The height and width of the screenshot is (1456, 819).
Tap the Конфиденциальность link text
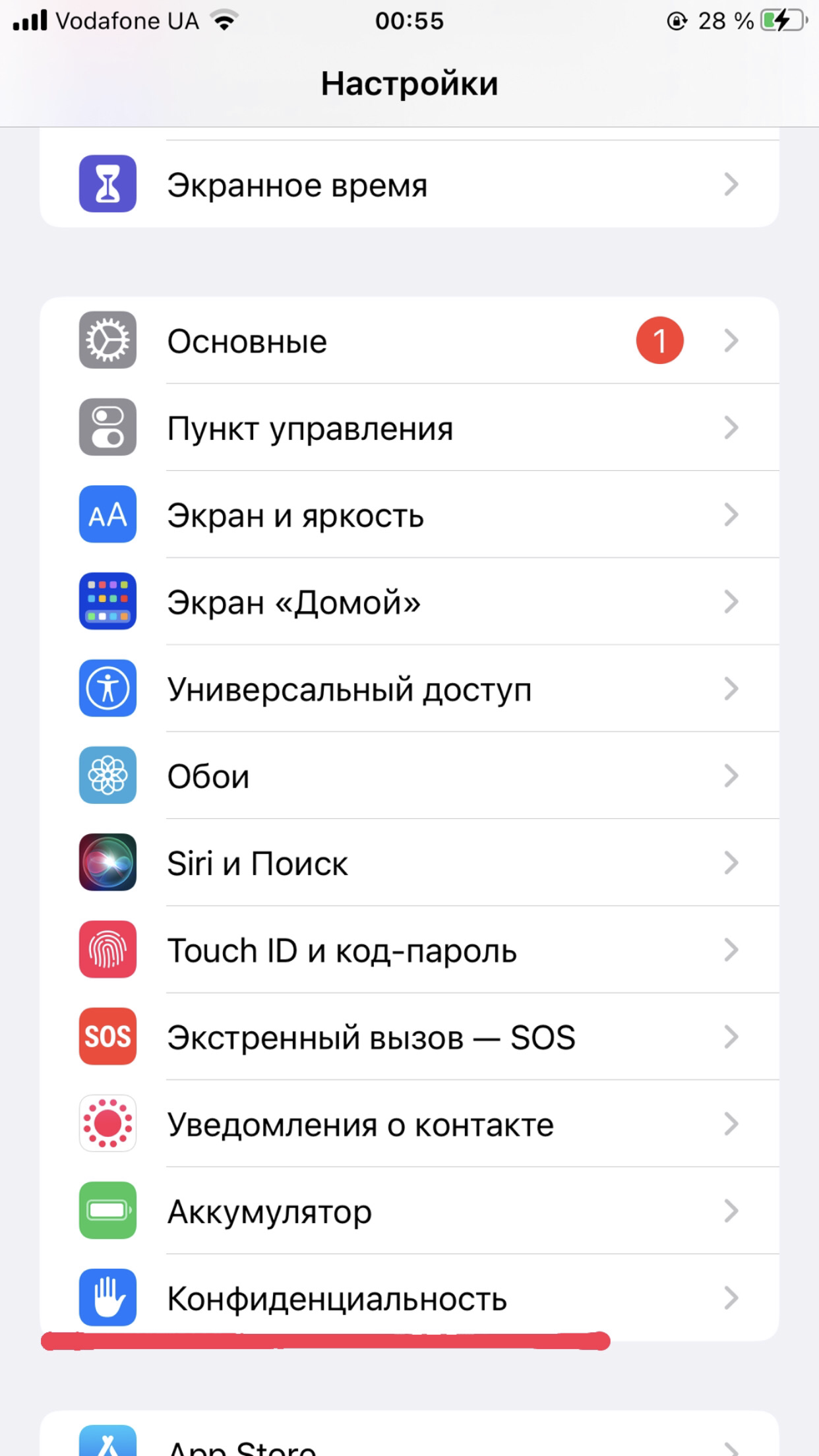(336, 1297)
